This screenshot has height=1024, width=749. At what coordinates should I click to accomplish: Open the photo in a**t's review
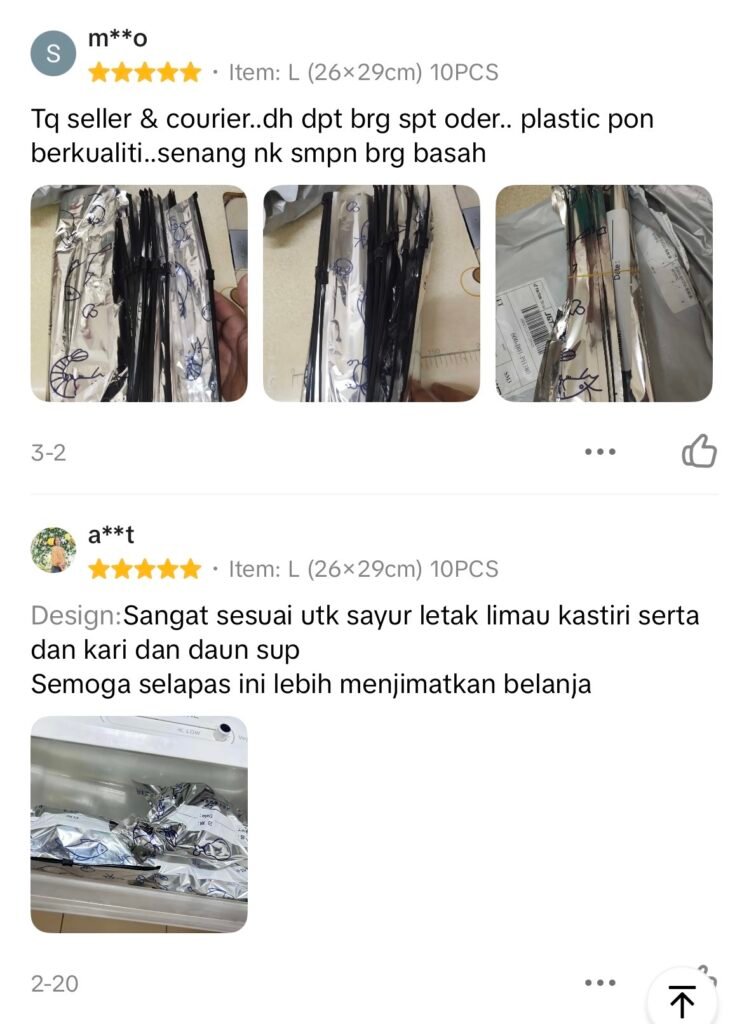139,824
